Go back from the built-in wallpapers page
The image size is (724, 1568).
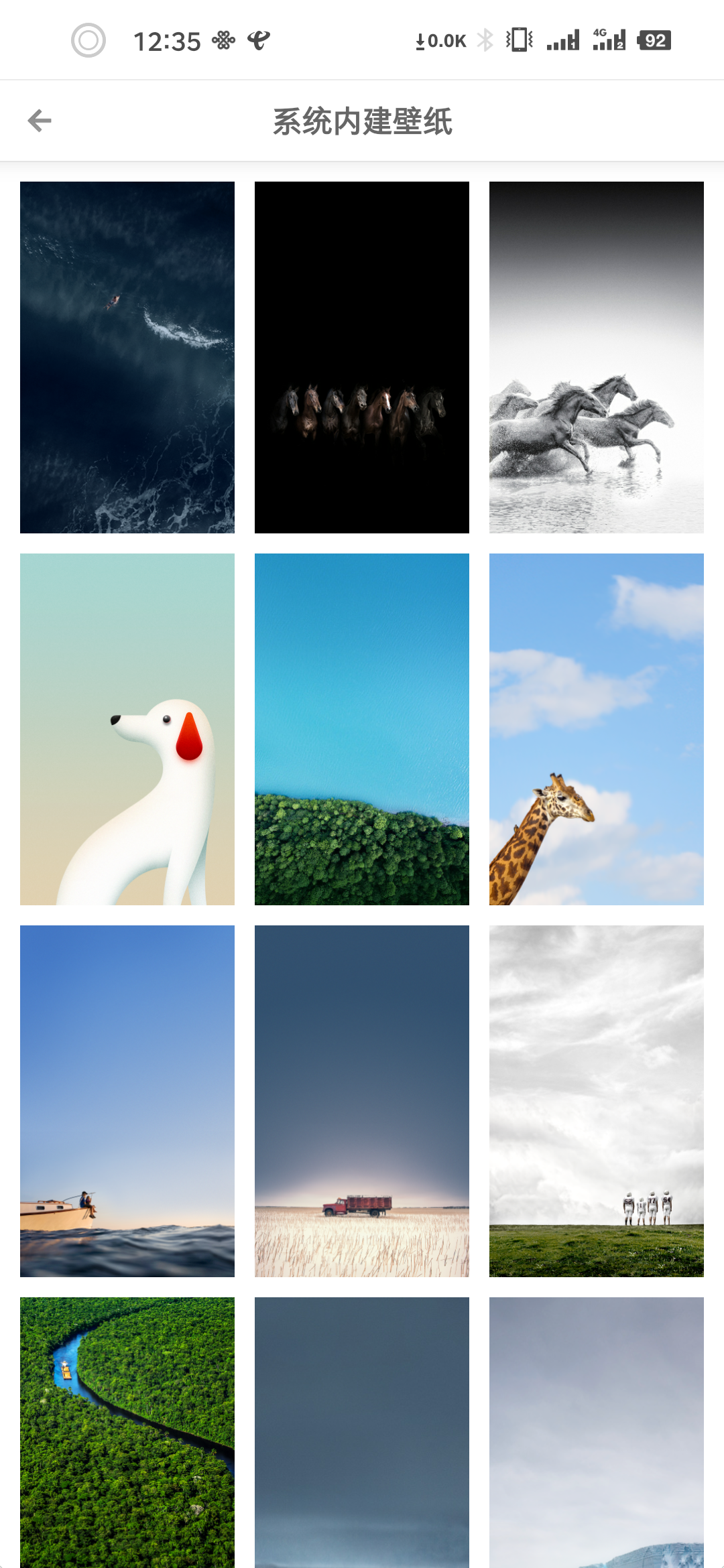[40, 121]
